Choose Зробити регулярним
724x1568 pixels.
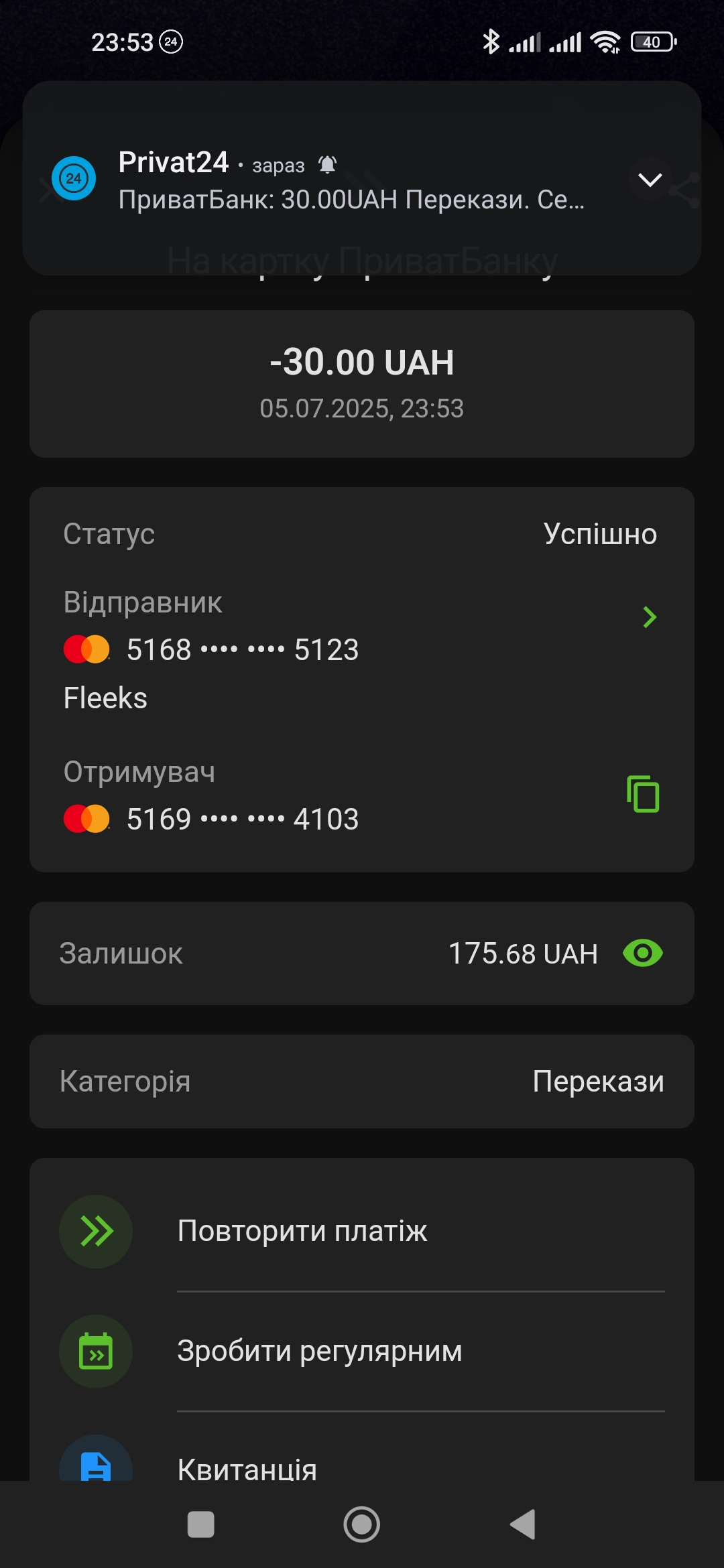pos(362,1352)
